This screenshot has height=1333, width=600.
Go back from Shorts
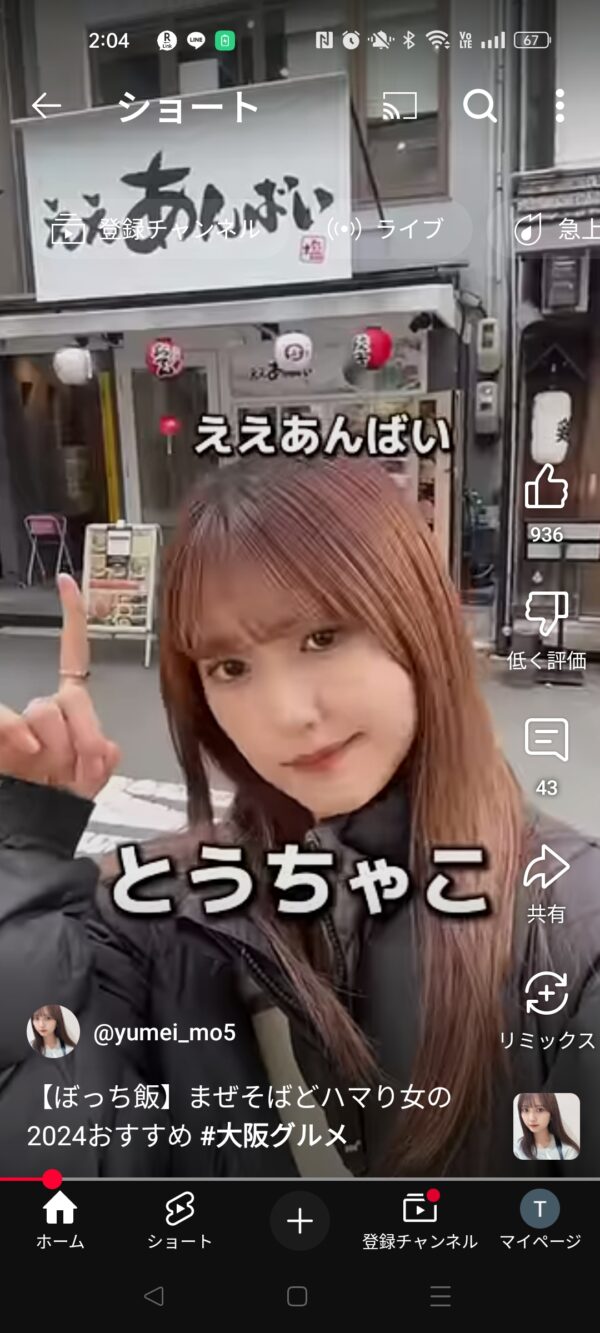coord(46,106)
